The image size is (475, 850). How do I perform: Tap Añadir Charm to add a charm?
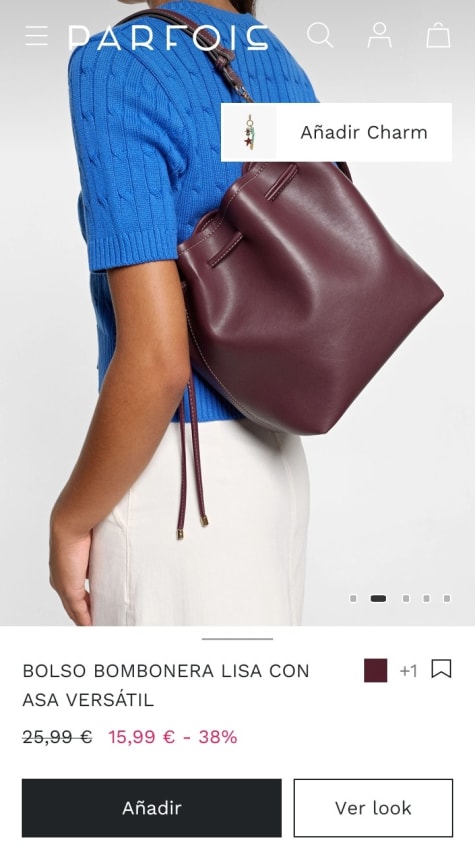pyautogui.click(x=336, y=132)
